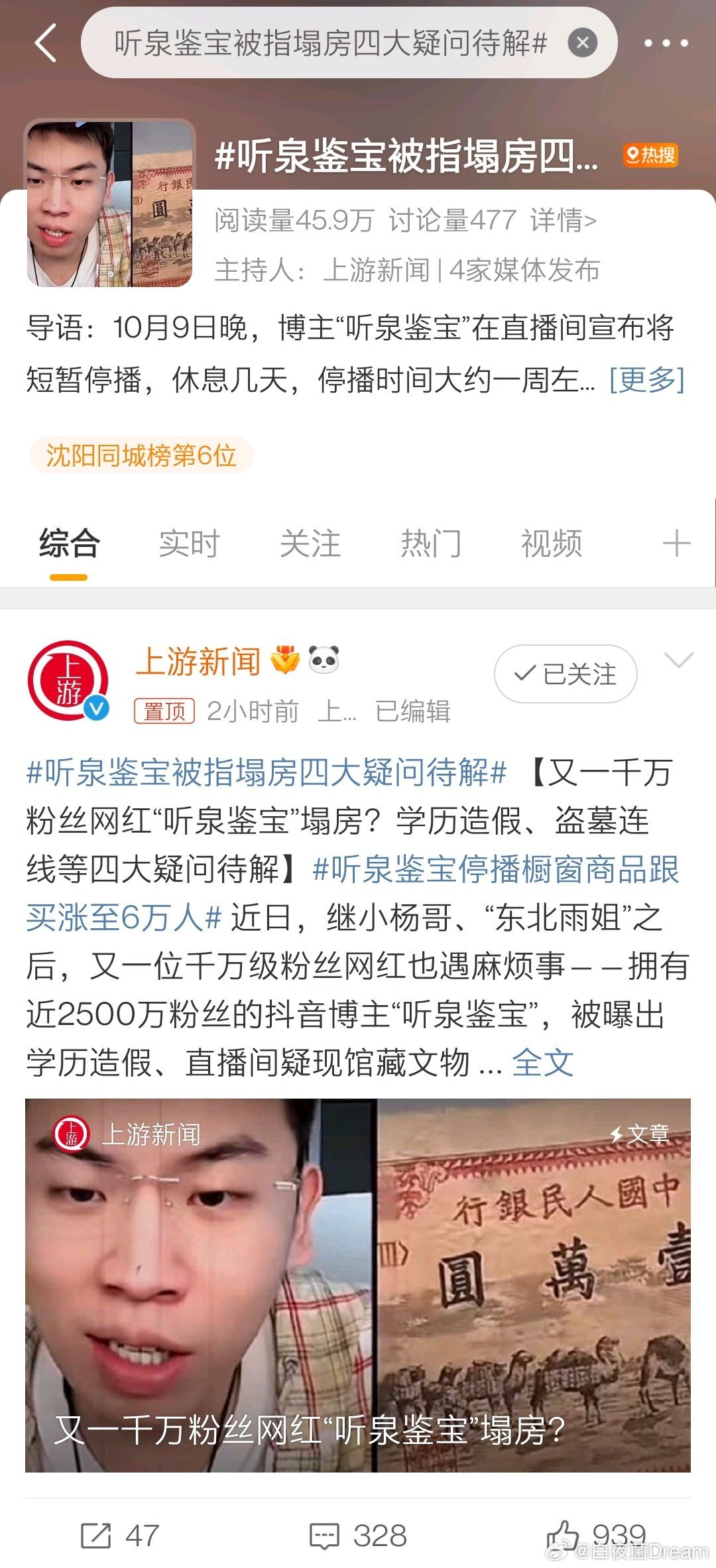The height and width of the screenshot is (1568, 716).
Task: Repost the 上游新闻 post
Action: (x=120, y=1536)
